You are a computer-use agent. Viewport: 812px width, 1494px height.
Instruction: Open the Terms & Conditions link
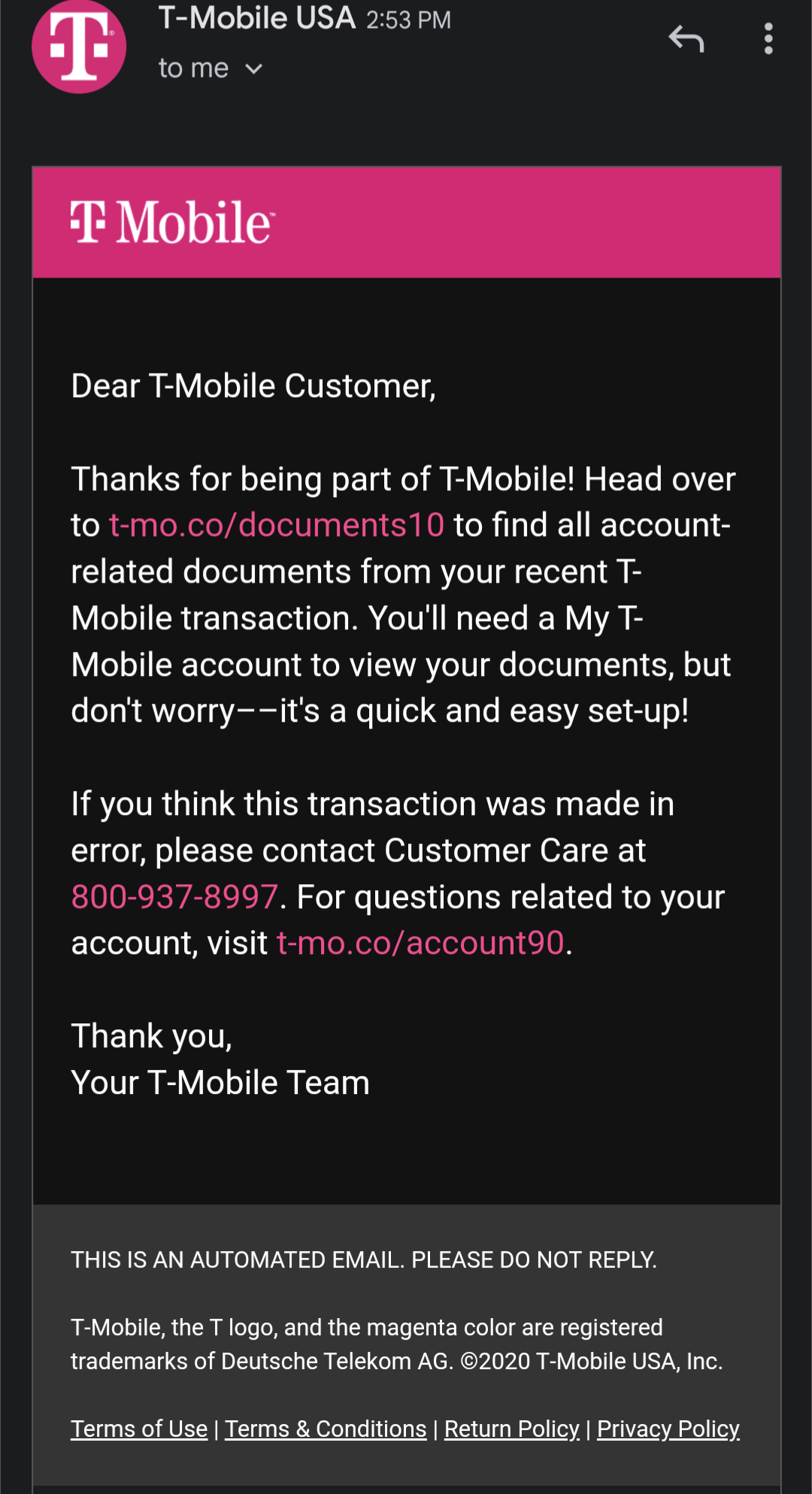point(326,1429)
